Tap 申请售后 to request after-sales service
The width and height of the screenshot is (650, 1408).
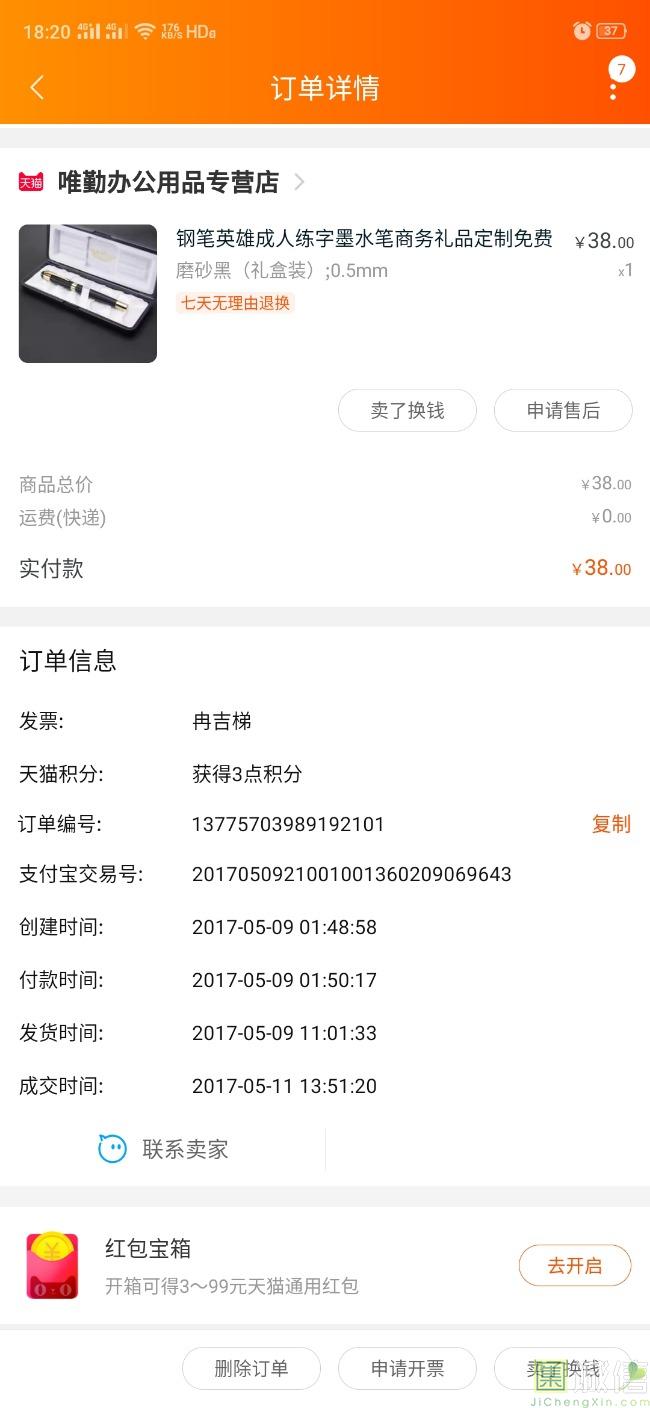563,410
